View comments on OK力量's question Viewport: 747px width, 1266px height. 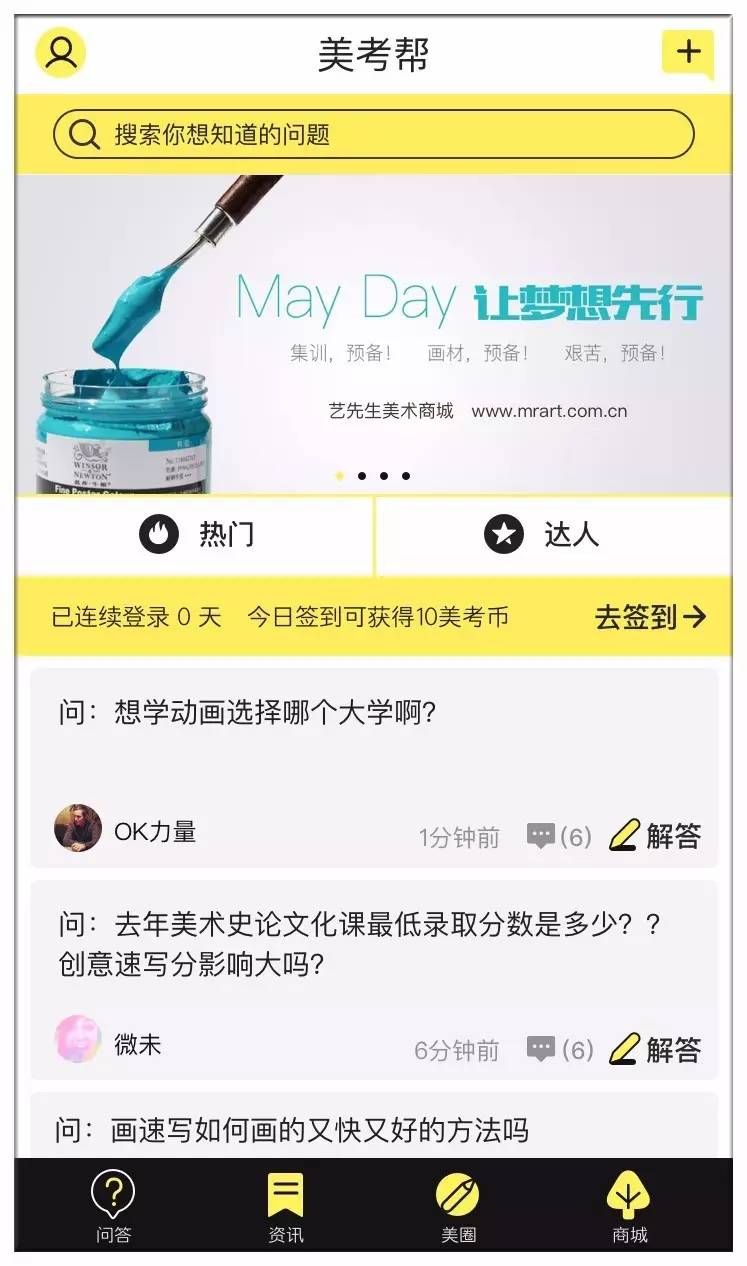coord(559,836)
